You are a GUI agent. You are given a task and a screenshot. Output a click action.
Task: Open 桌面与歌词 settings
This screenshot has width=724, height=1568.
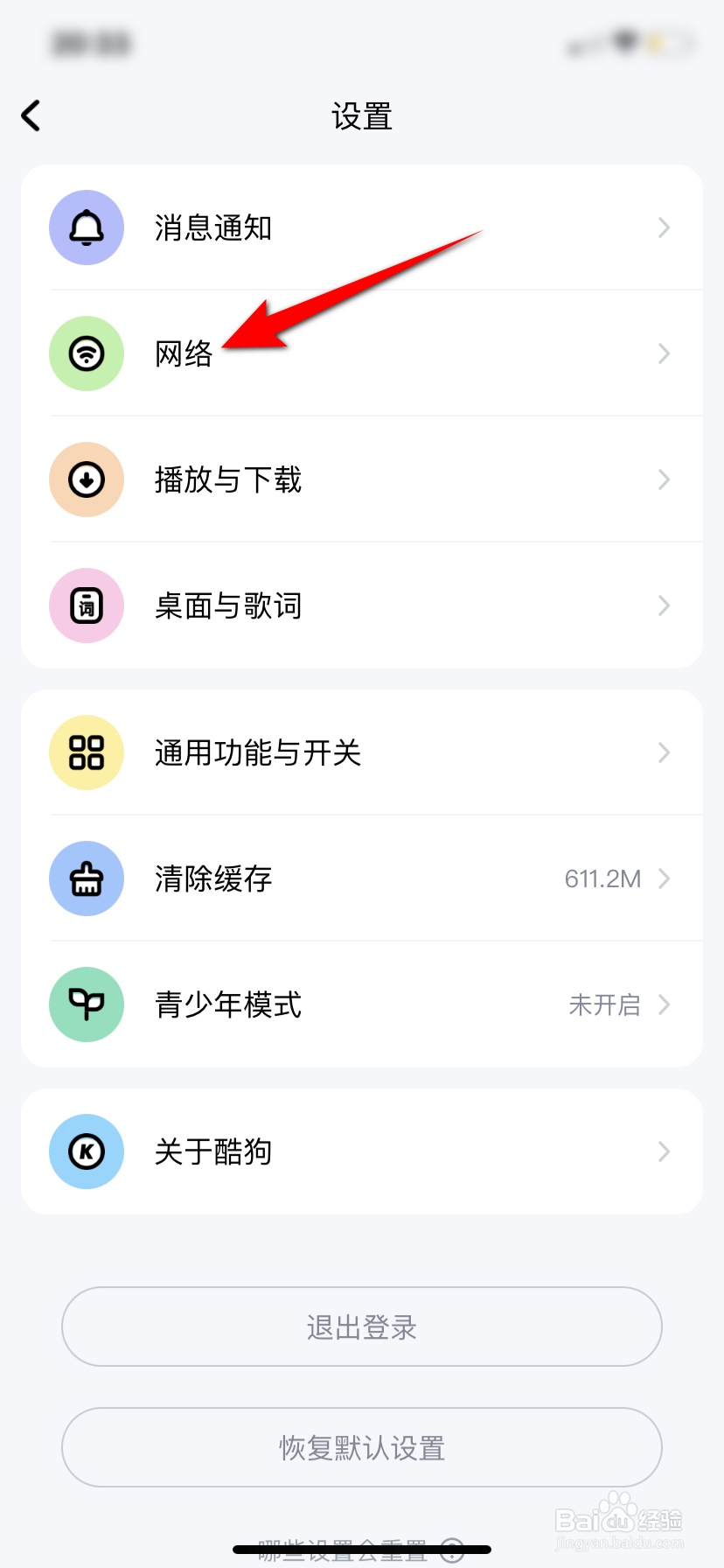(x=362, y=605)
